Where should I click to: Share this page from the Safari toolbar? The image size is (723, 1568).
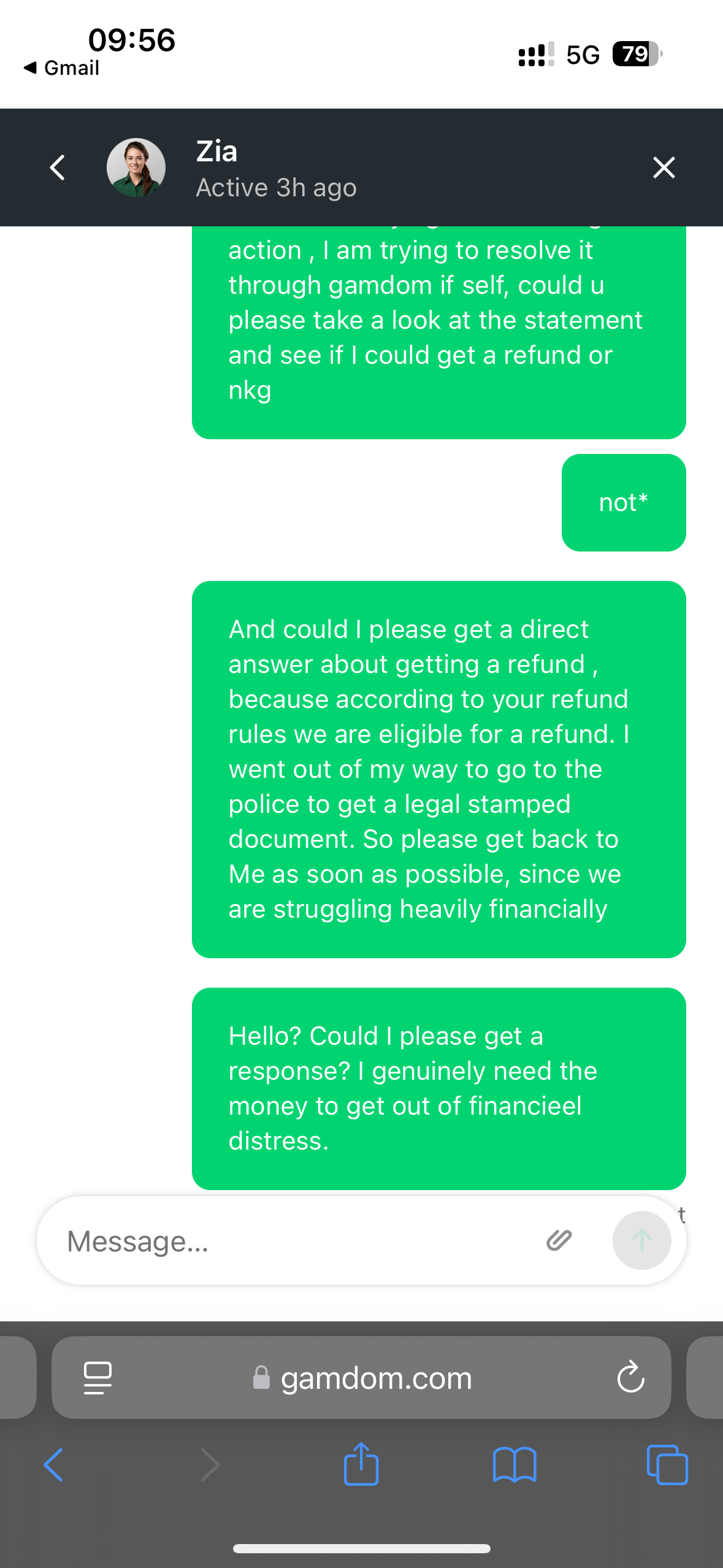[x=361, y=1465]
